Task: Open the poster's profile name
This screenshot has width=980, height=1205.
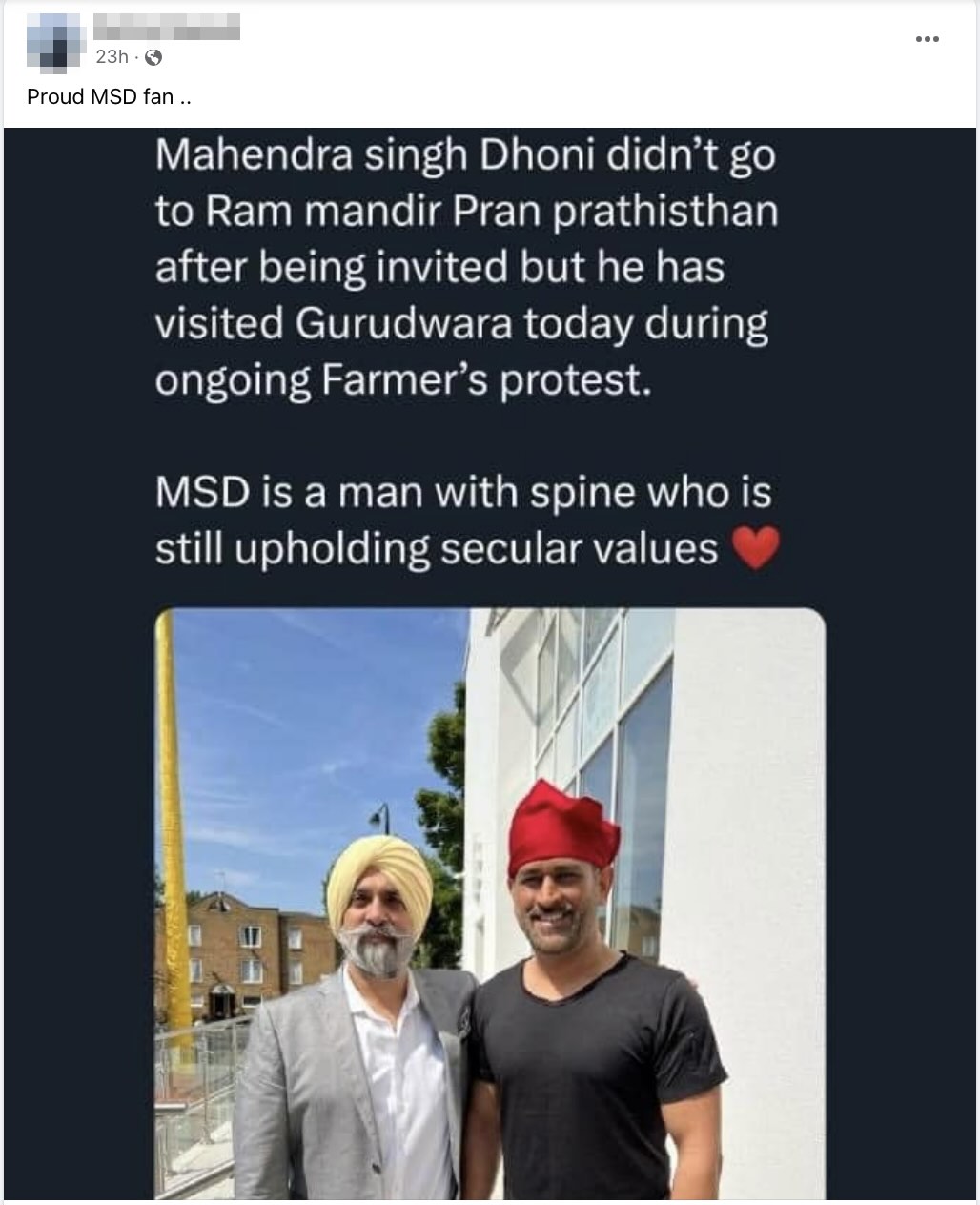Action: click(x=168, y=28)
